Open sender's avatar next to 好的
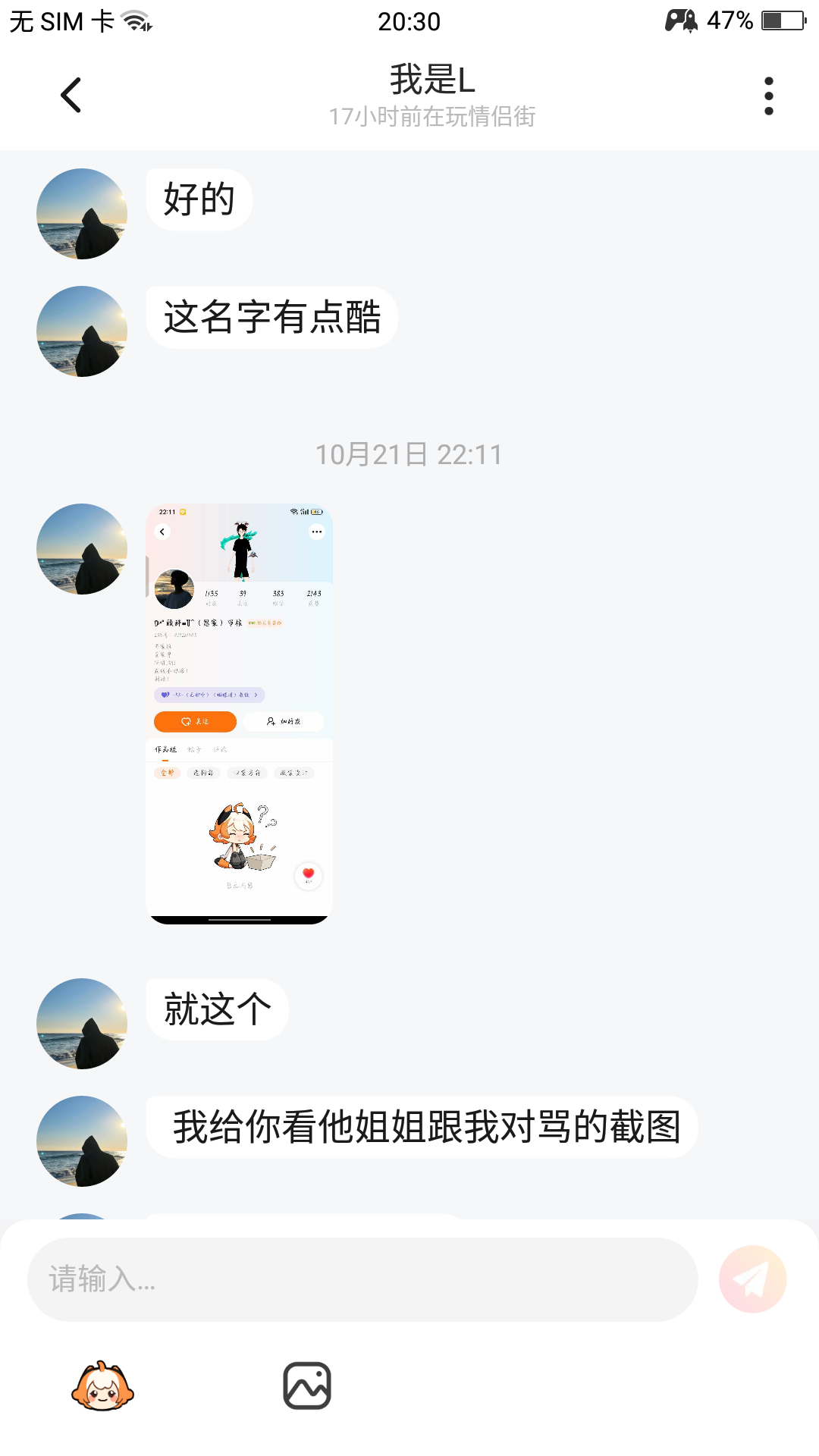Viewport: 819px width, 1456px height. pyautogui.click(x=82, y=214)
